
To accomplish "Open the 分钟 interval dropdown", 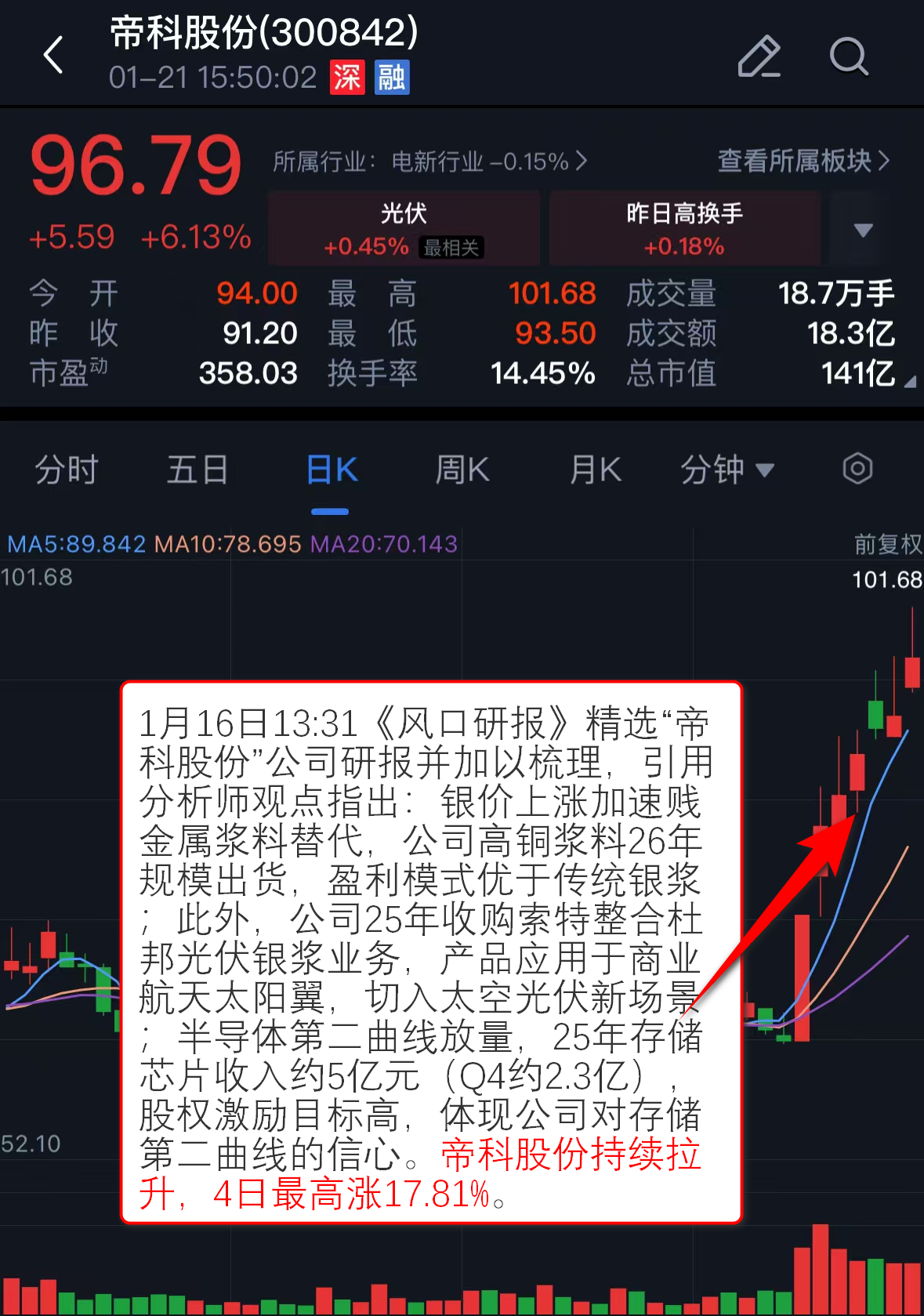I will pyautogui.click(x=727, y=470).
